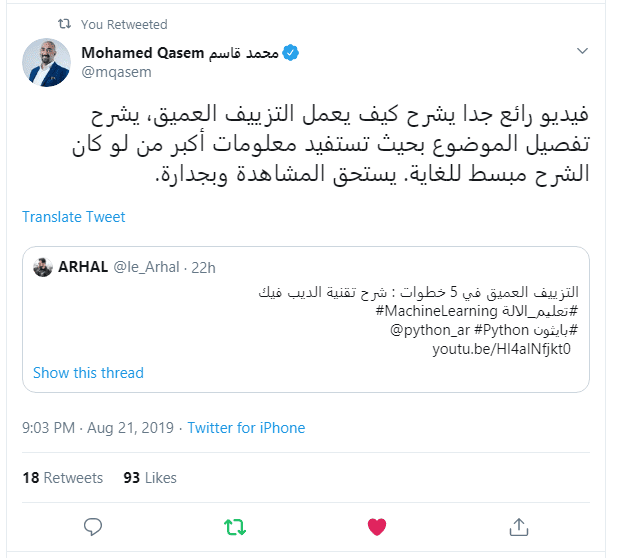Tap the @mqasem handle

[114, 72]
